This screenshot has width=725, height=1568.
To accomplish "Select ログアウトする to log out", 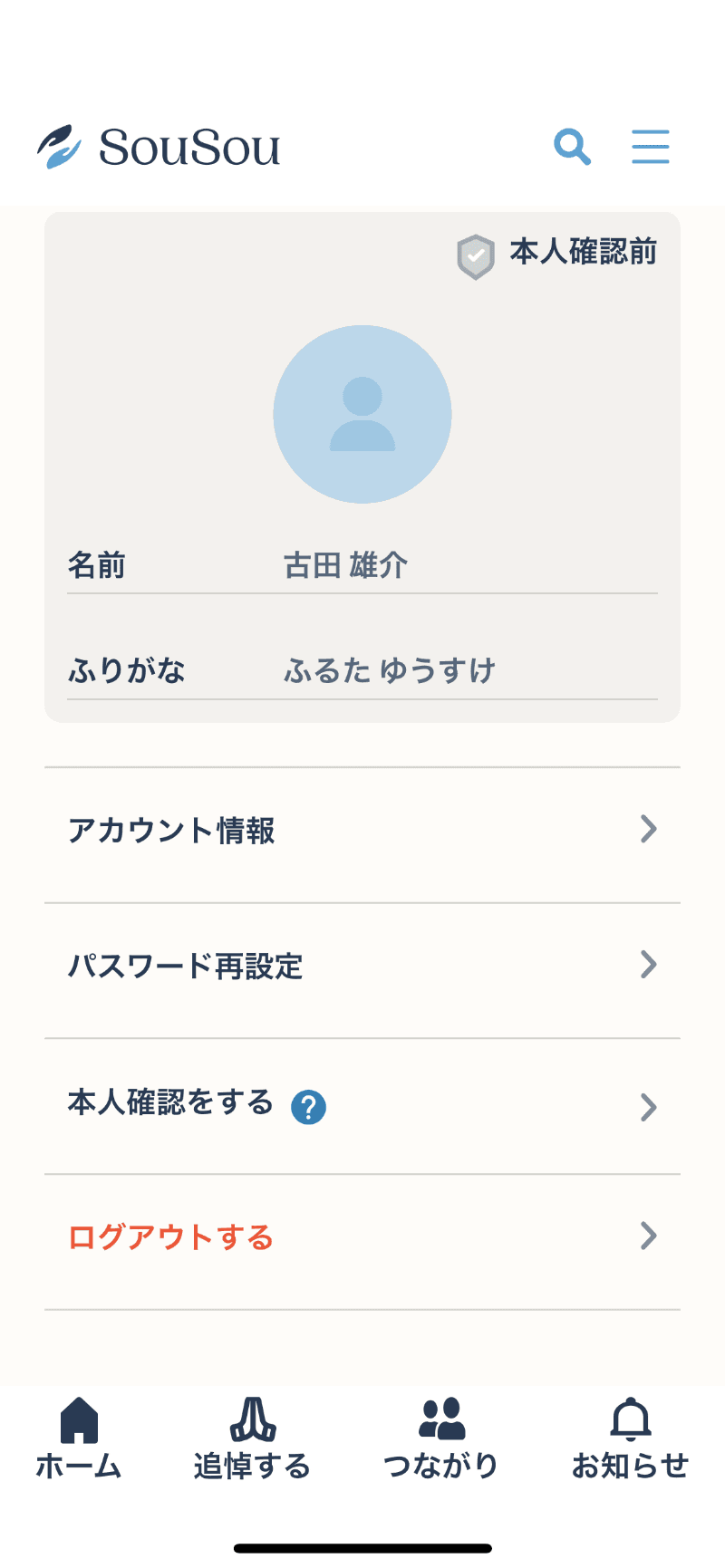I will [172, 1236].
